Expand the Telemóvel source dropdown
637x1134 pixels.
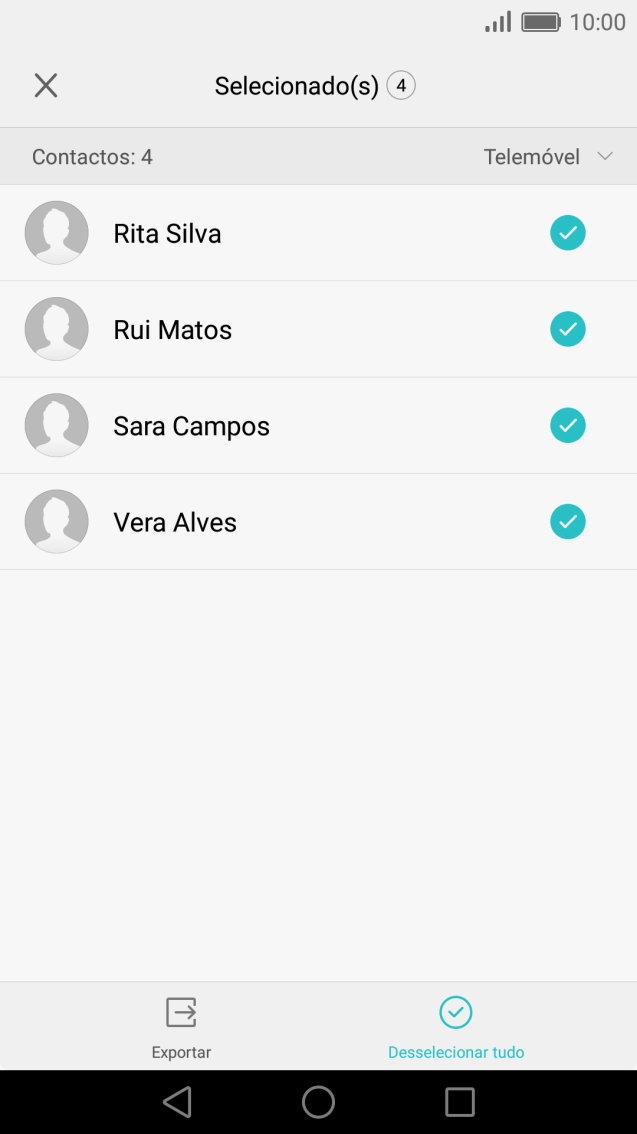[547, 157]
